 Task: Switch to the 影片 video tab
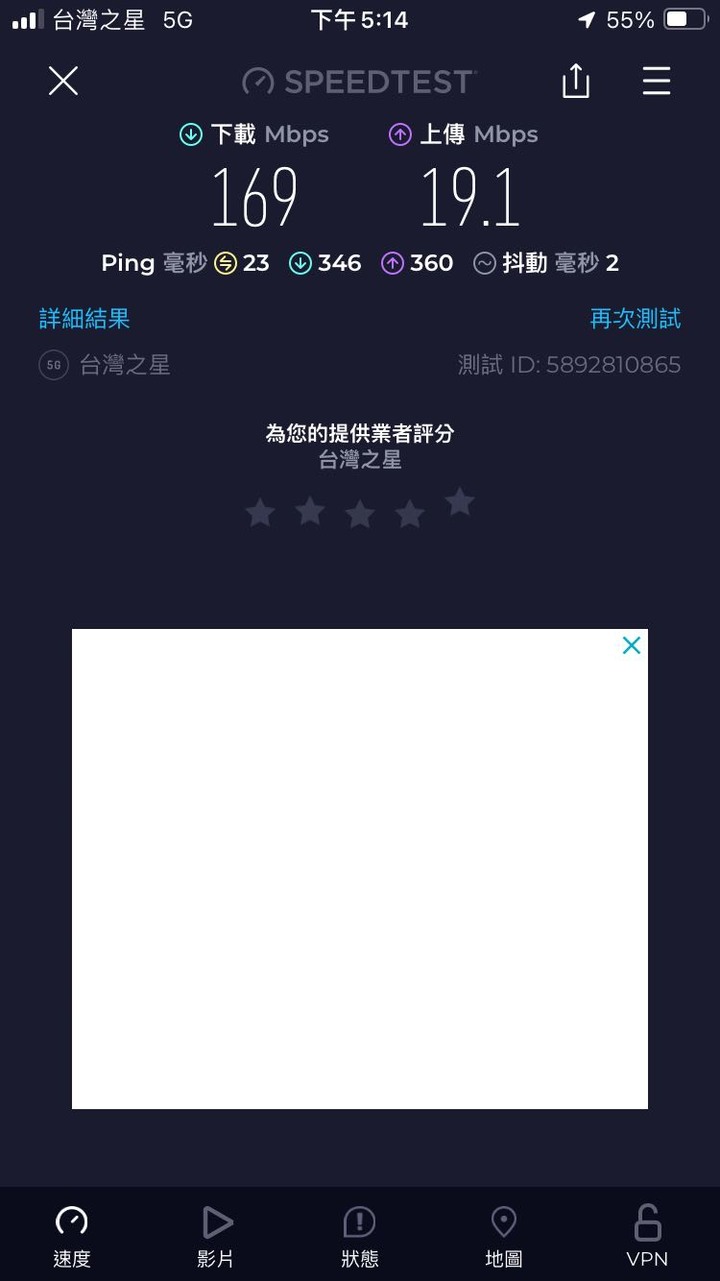click(216, 1235)
